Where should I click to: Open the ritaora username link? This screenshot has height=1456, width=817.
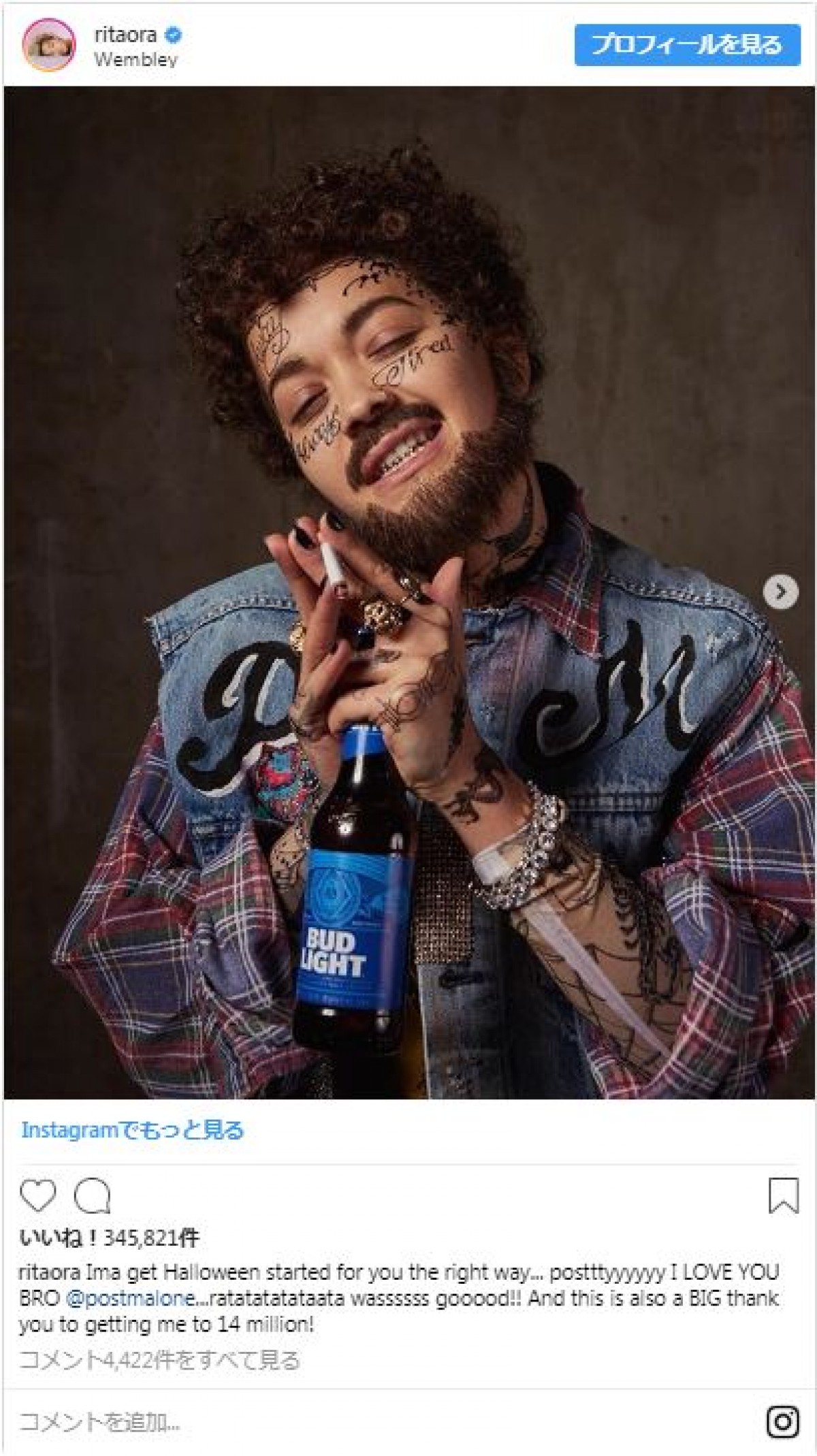coord(126,35)
